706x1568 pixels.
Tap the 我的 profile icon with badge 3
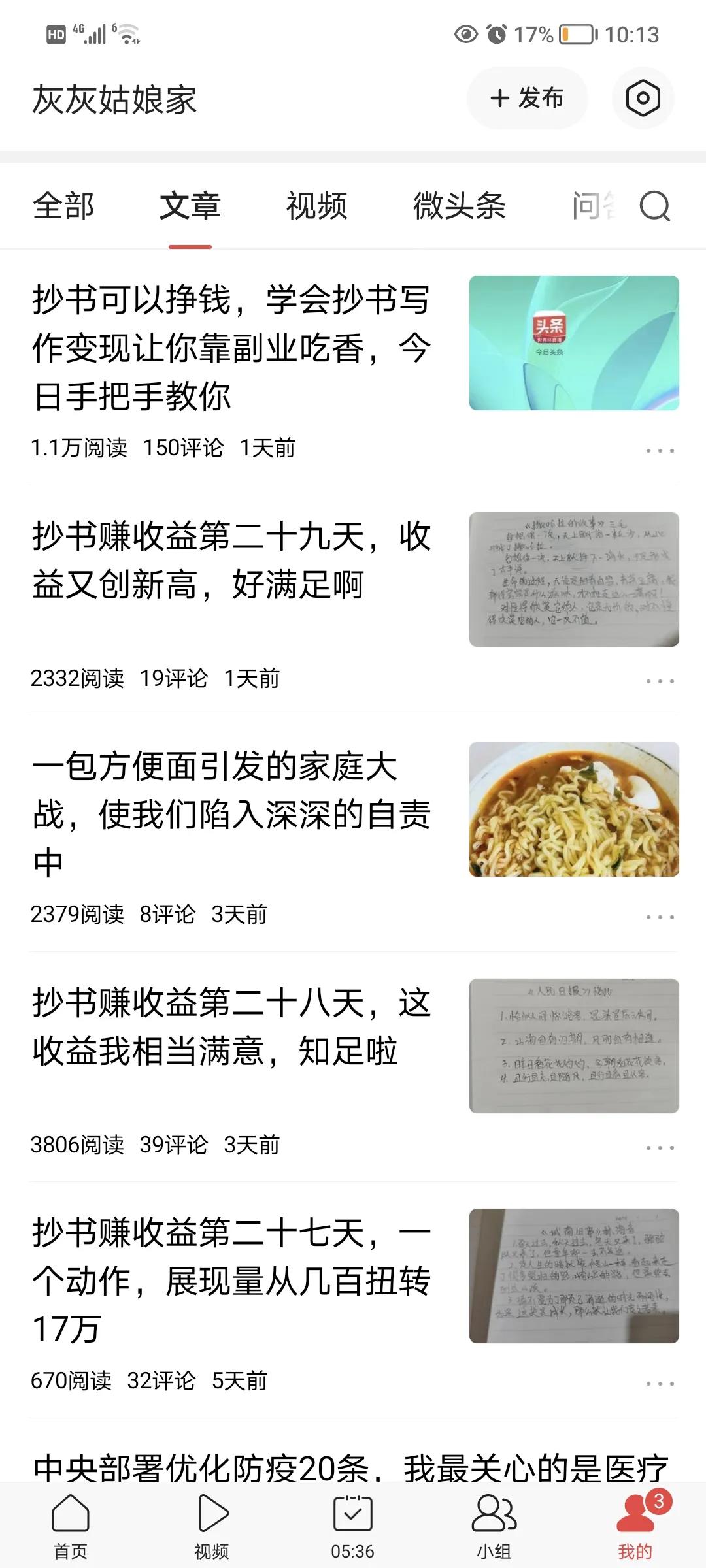click(633, 1511)
